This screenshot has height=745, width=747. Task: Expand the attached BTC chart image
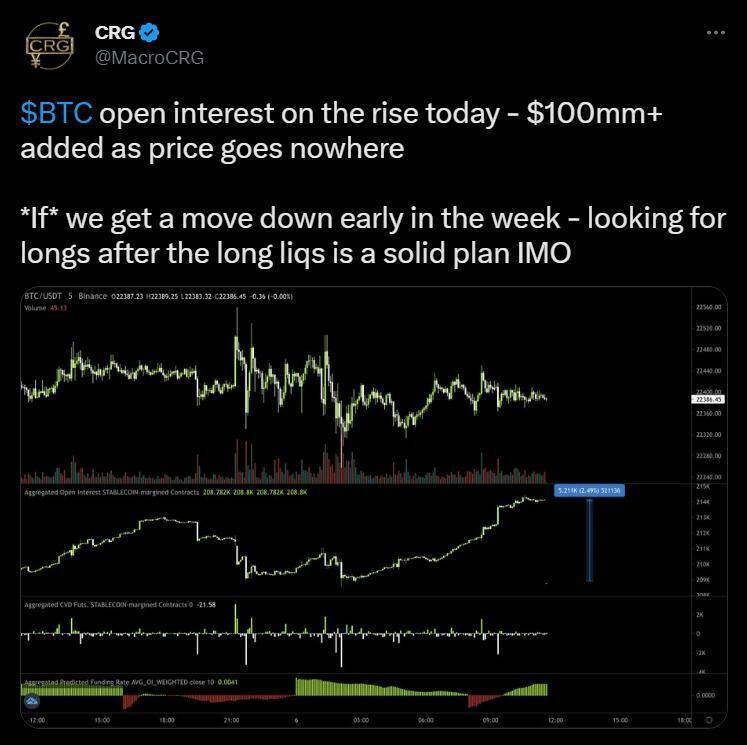point(373,507)
